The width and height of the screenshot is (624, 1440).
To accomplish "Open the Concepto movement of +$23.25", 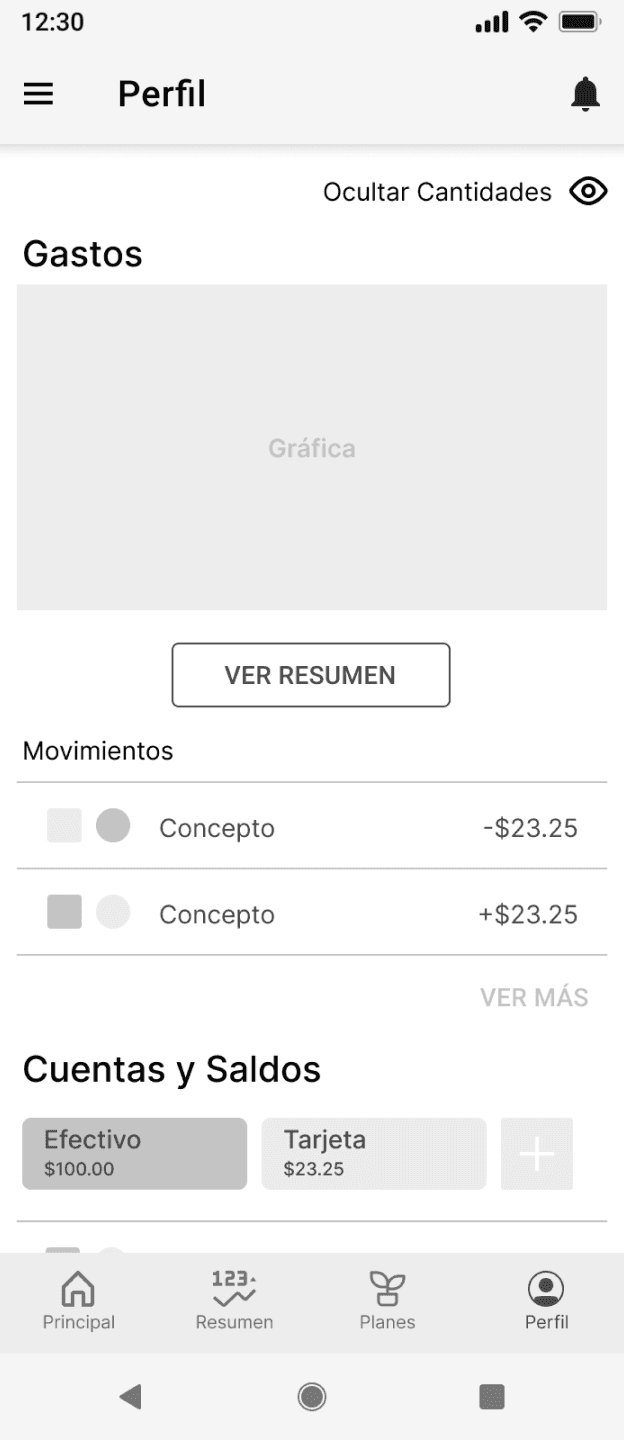I will pyautogui.click(x=312, y=912).
